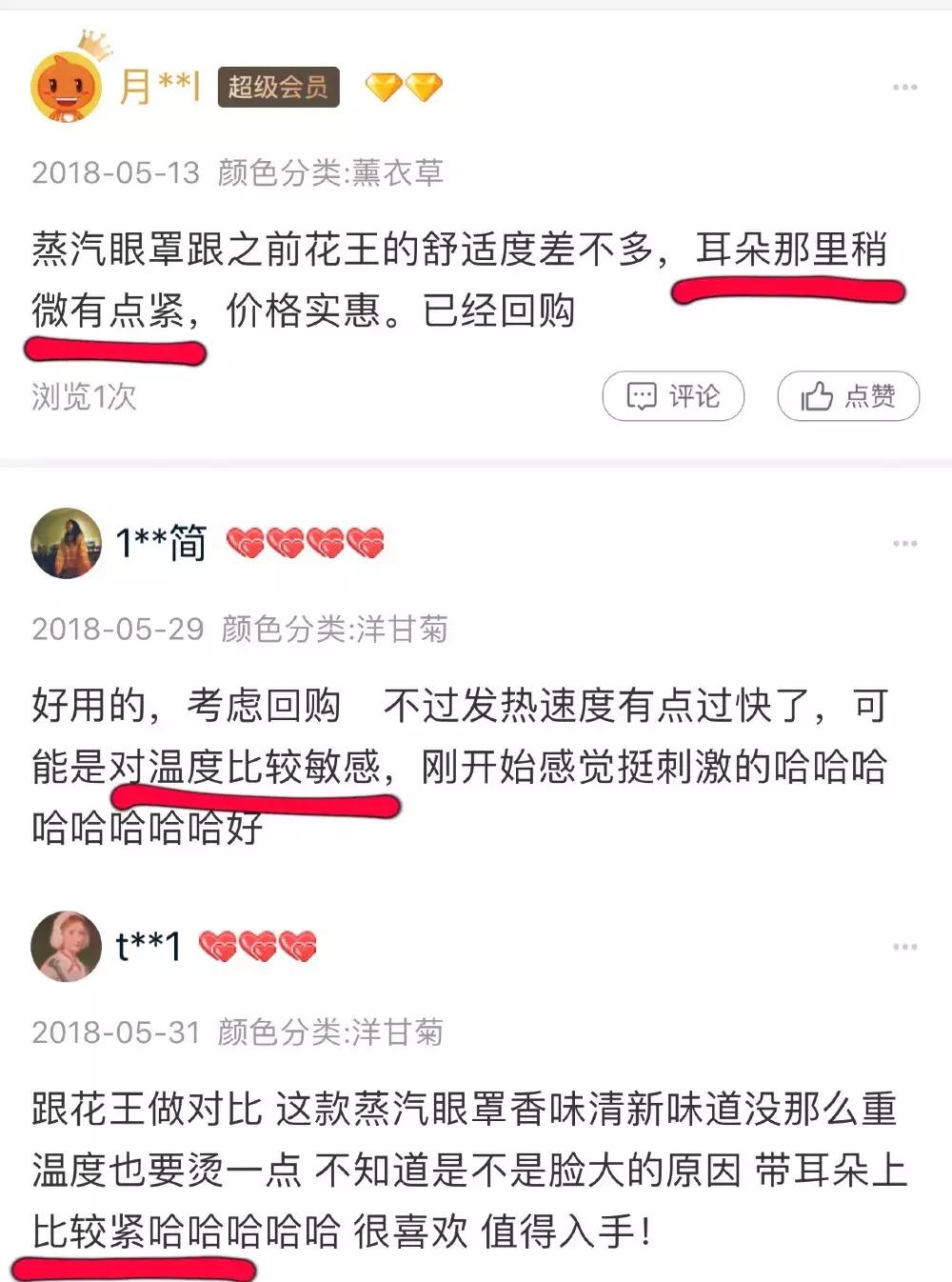Viewport: 952px width, 1282px height.
Task: Open the overflow menu on 1**简's review
Action: (904, 544)
